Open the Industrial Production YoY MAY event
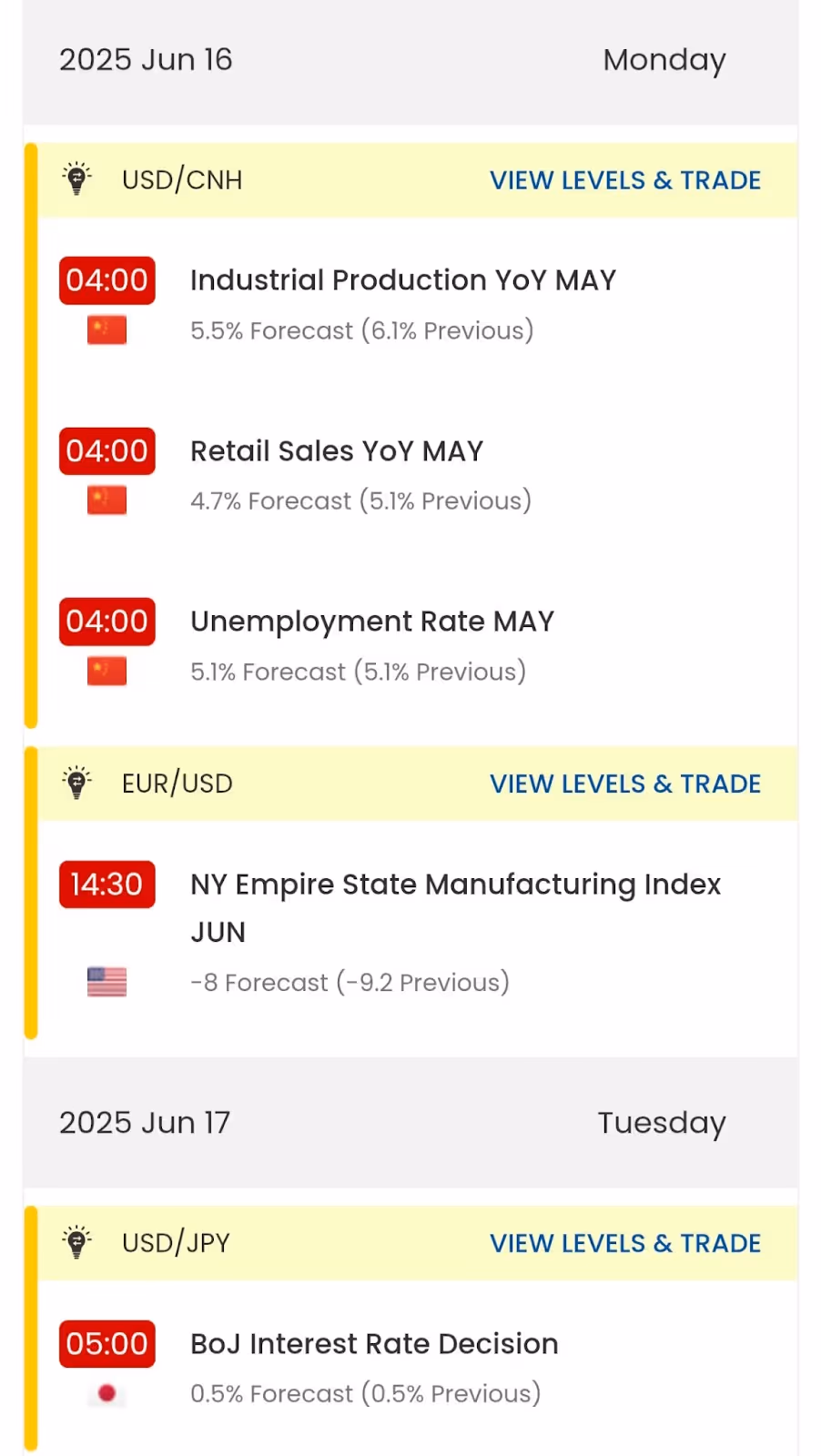 point(403,280)
